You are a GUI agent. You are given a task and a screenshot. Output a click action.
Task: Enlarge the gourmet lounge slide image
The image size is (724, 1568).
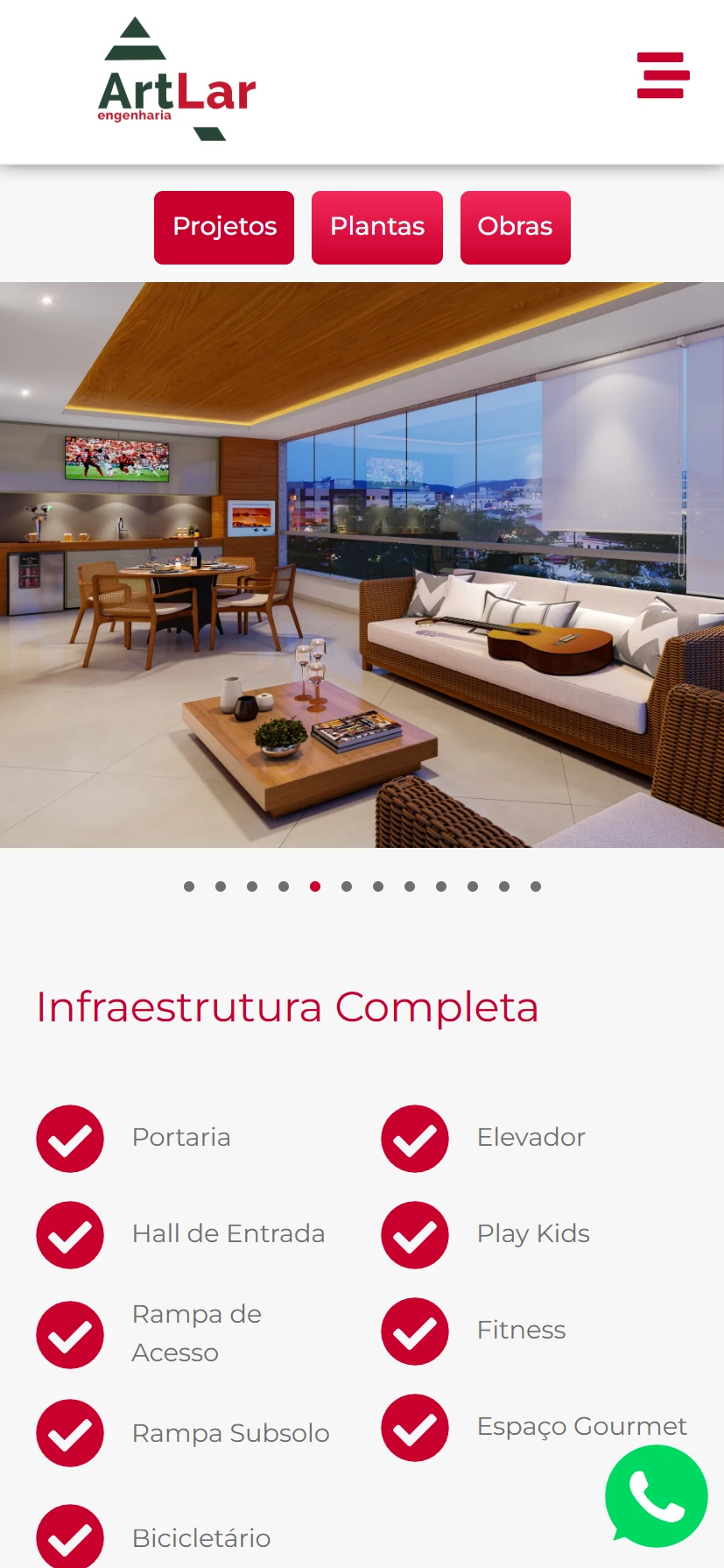click(x=362, y=565)
